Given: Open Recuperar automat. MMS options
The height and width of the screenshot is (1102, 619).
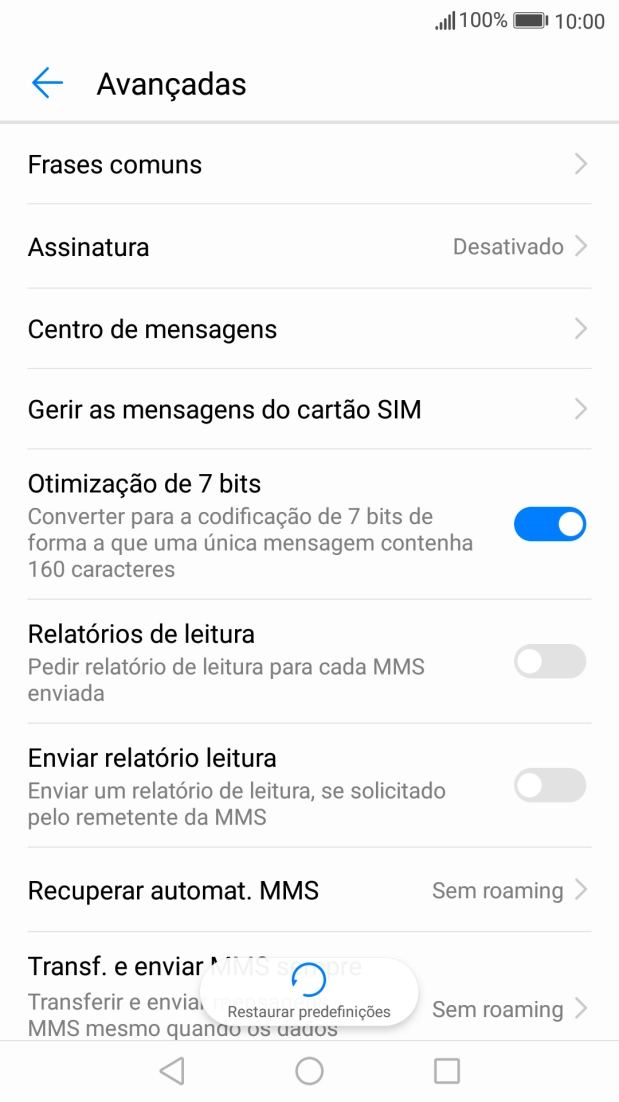Looking at the screenshot, I should (308, 890).
